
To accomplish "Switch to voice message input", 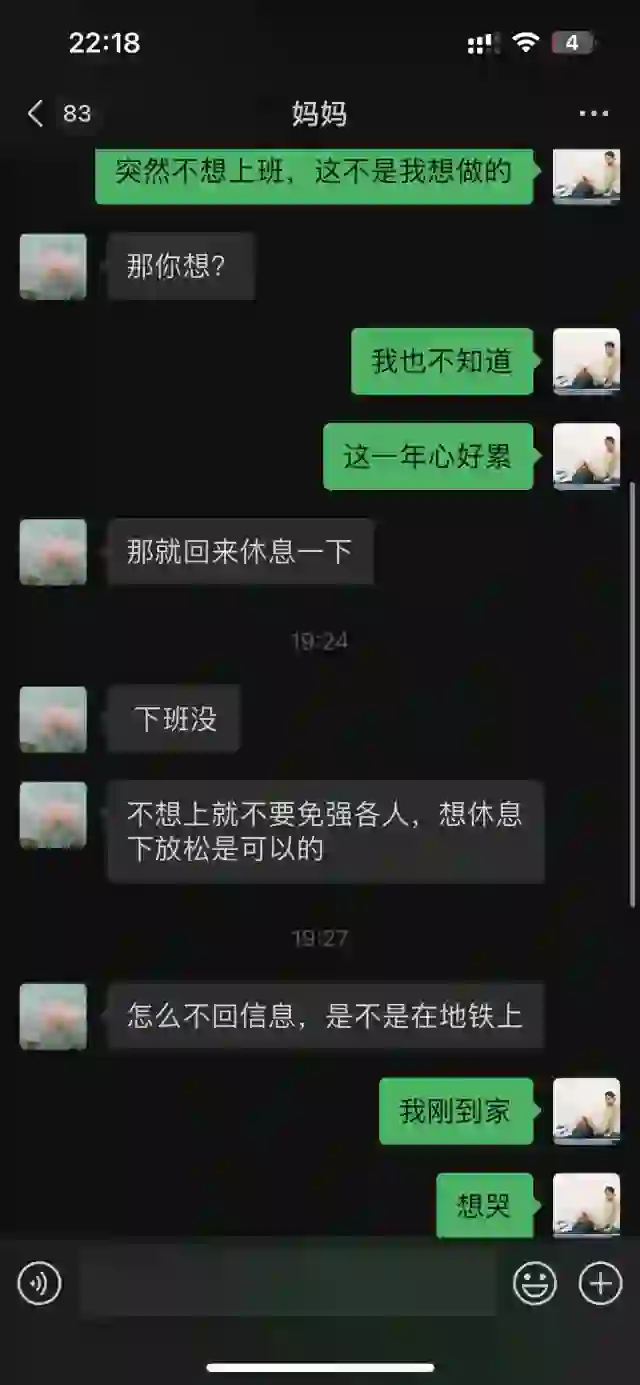I will [x=40, y=1283].
